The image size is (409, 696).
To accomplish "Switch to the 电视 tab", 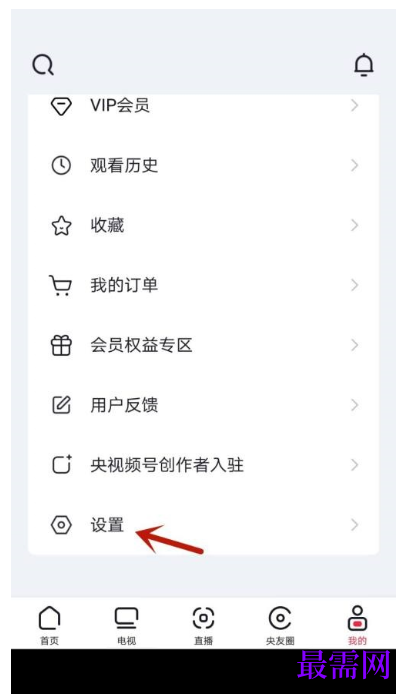I will (x=127, y=625).
